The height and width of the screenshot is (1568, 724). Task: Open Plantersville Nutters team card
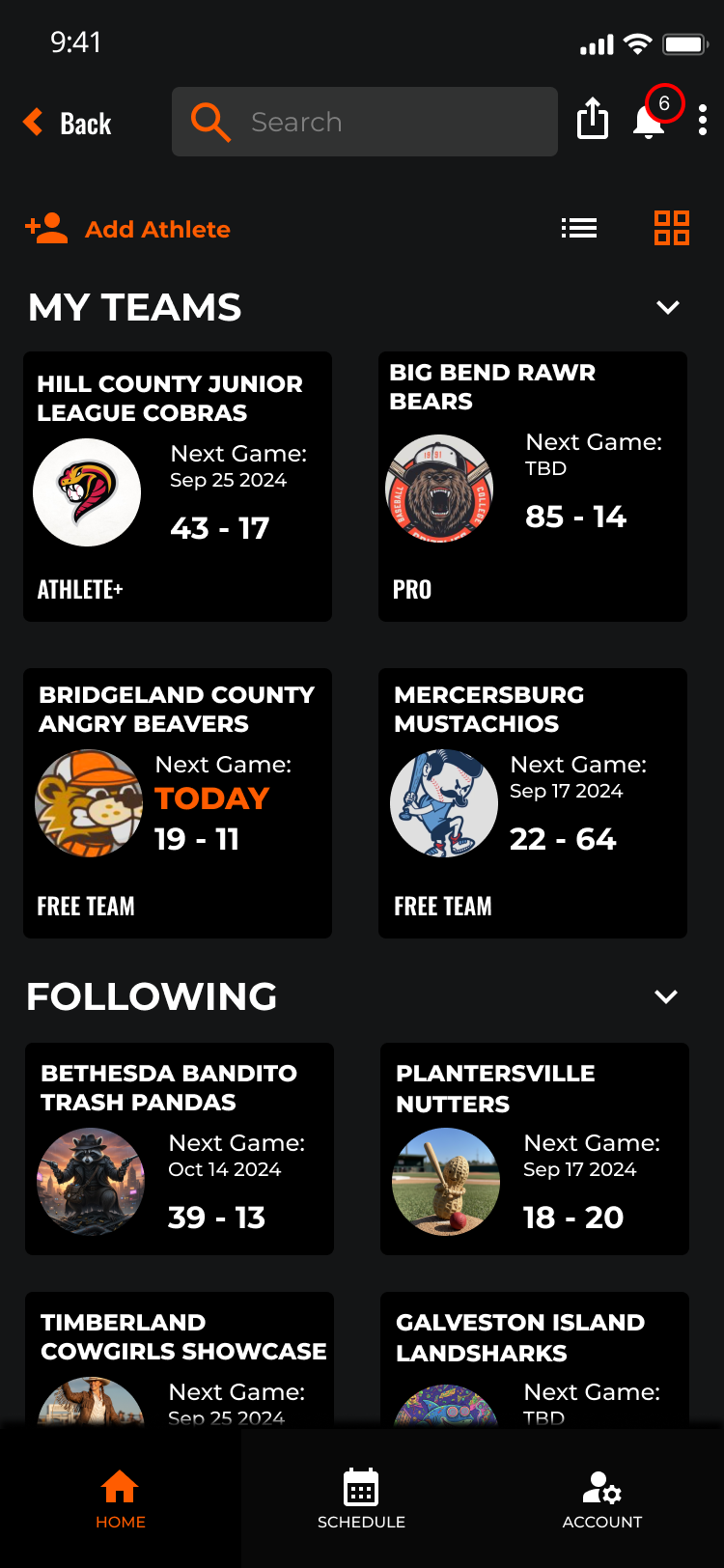(535, 1149)
